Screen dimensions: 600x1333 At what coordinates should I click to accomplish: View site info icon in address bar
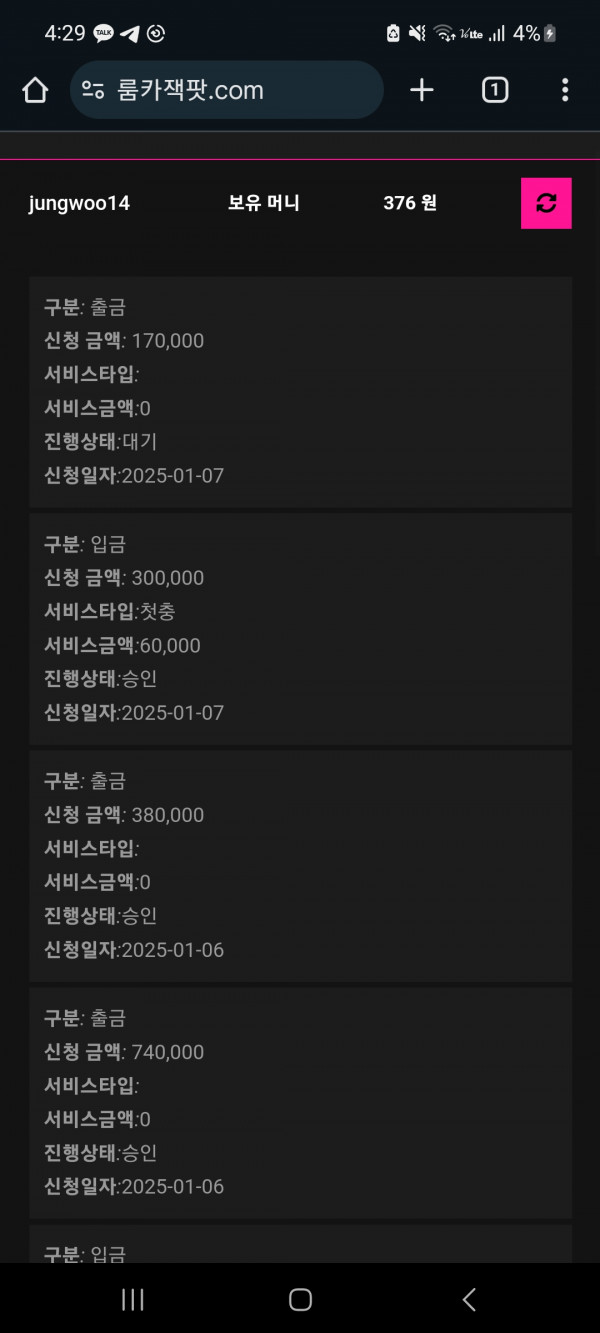93,91
